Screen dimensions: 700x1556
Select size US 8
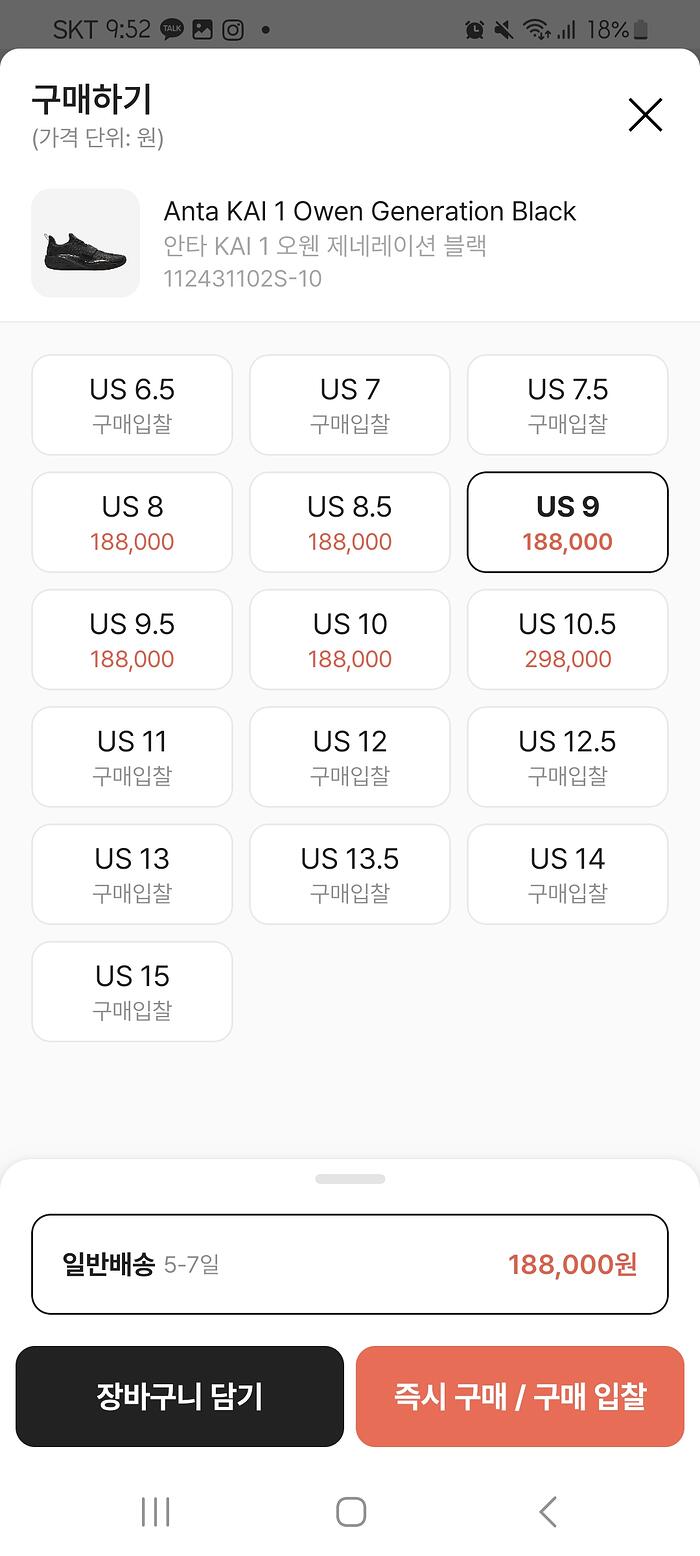[x=132, y=522]
